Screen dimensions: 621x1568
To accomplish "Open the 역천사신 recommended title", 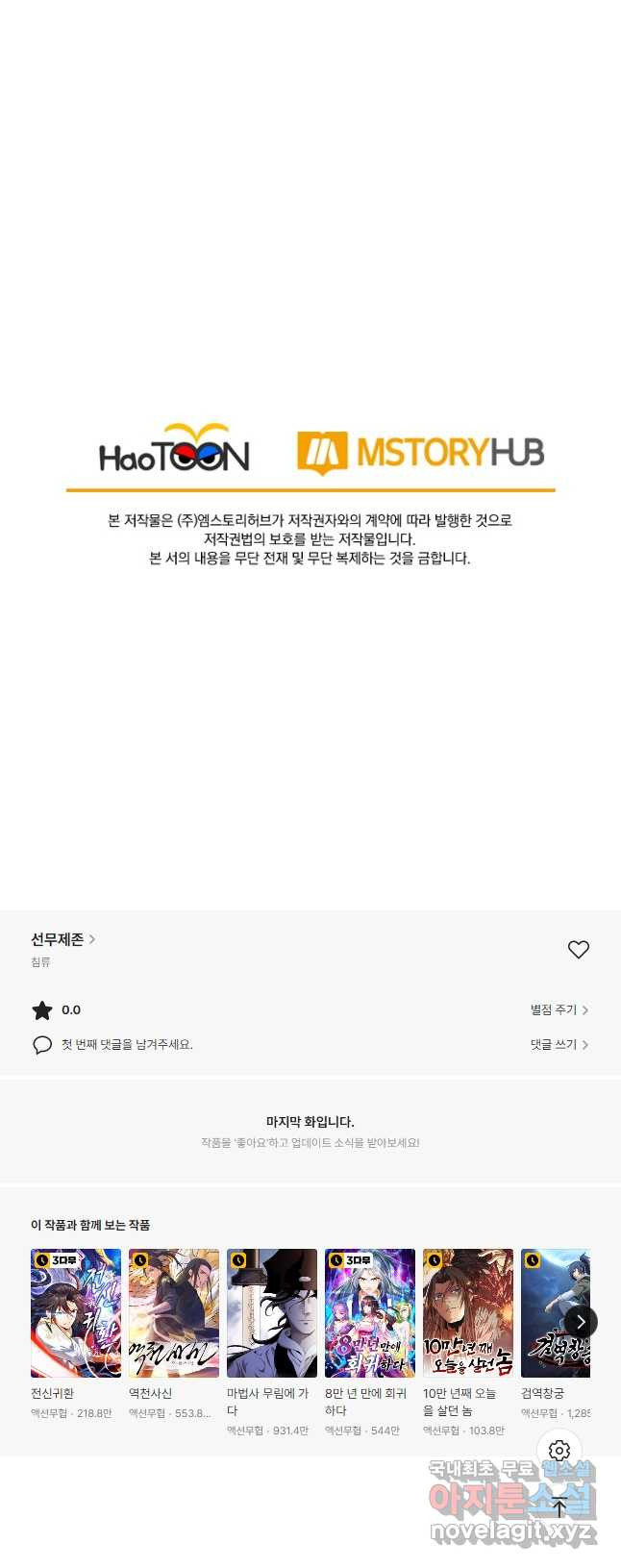I will click(174, 1313).
